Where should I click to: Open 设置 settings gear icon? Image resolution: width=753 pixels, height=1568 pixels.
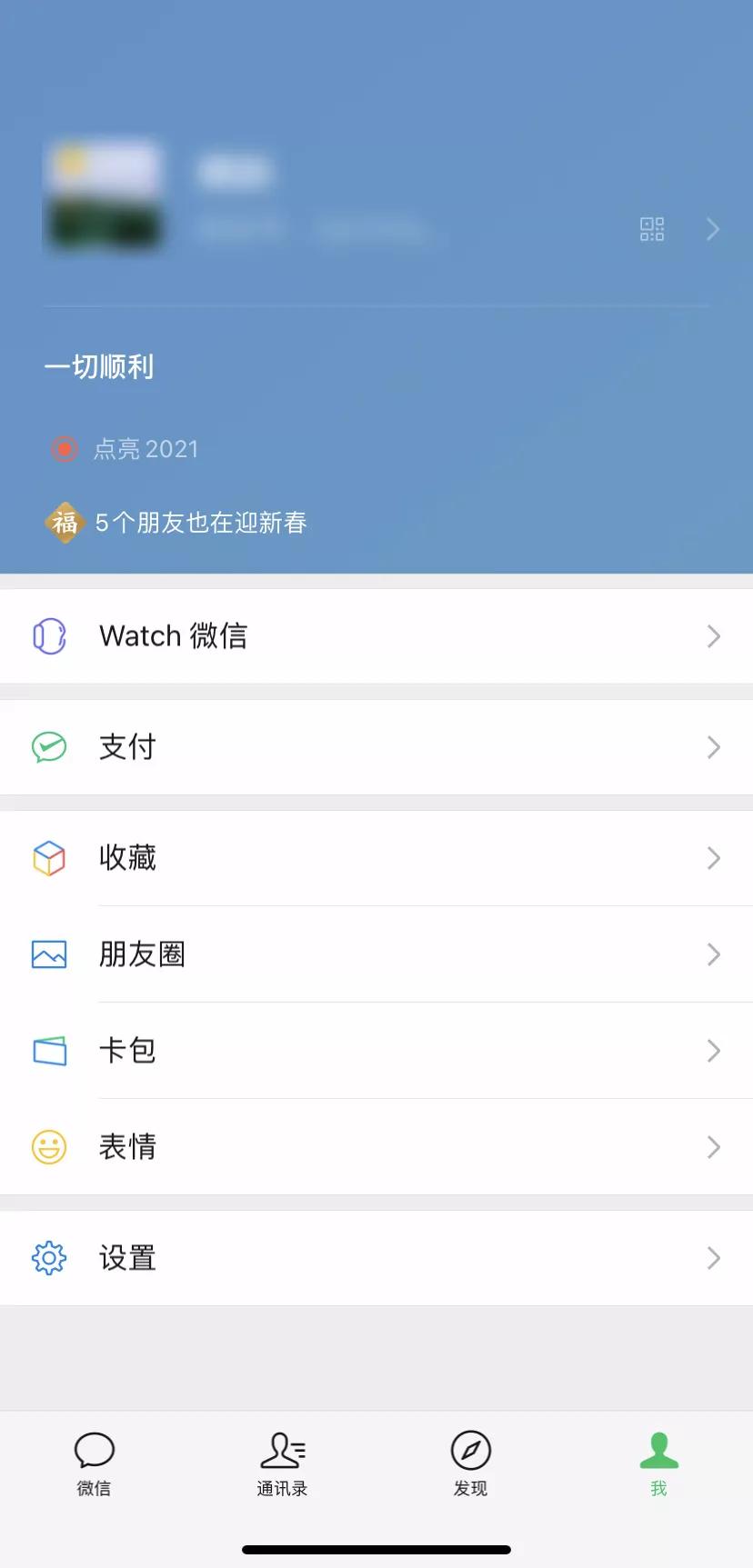click(x=48, y=1258)
